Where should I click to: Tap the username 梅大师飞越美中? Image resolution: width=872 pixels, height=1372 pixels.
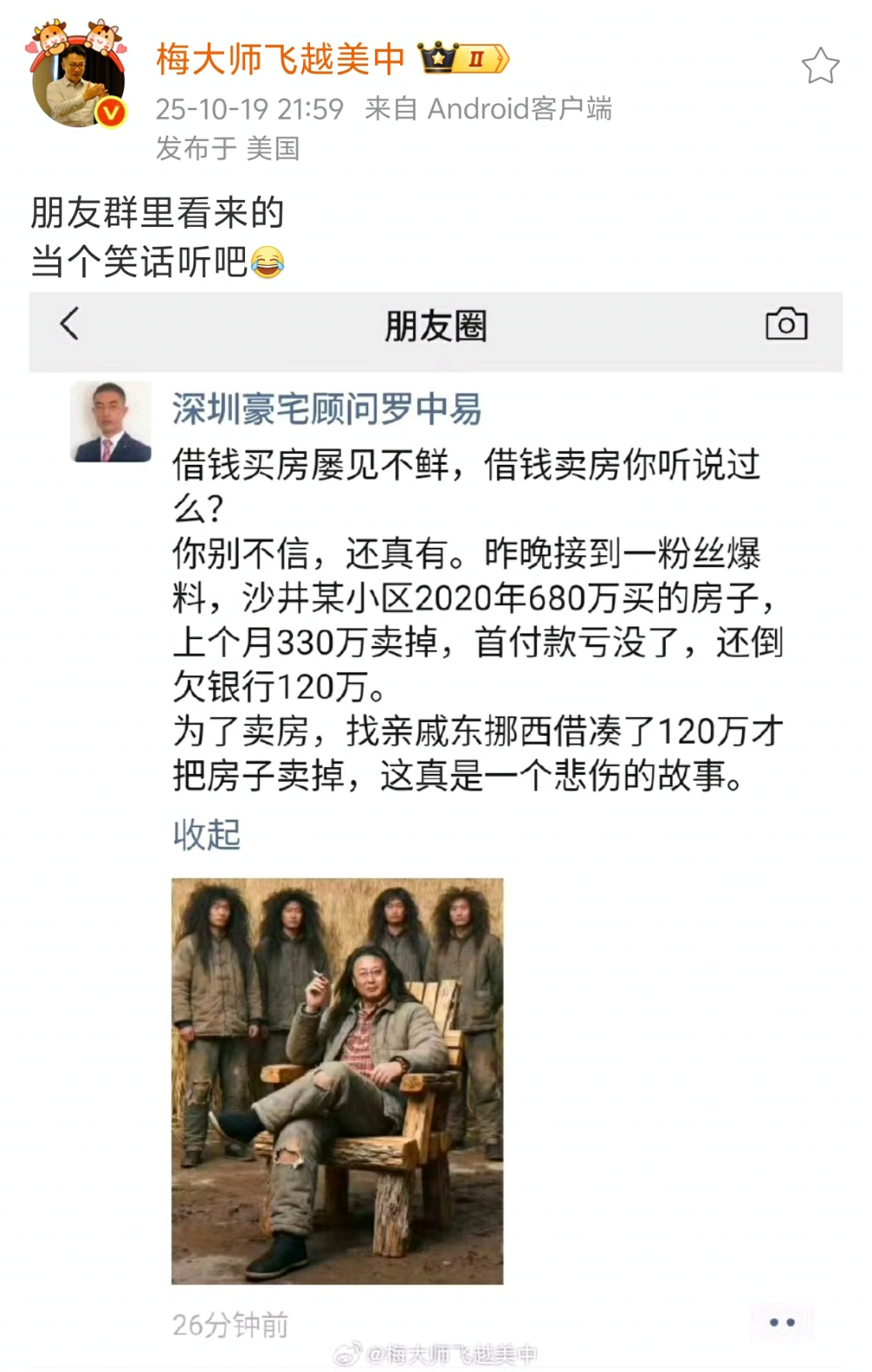click(x=281, y=59)
